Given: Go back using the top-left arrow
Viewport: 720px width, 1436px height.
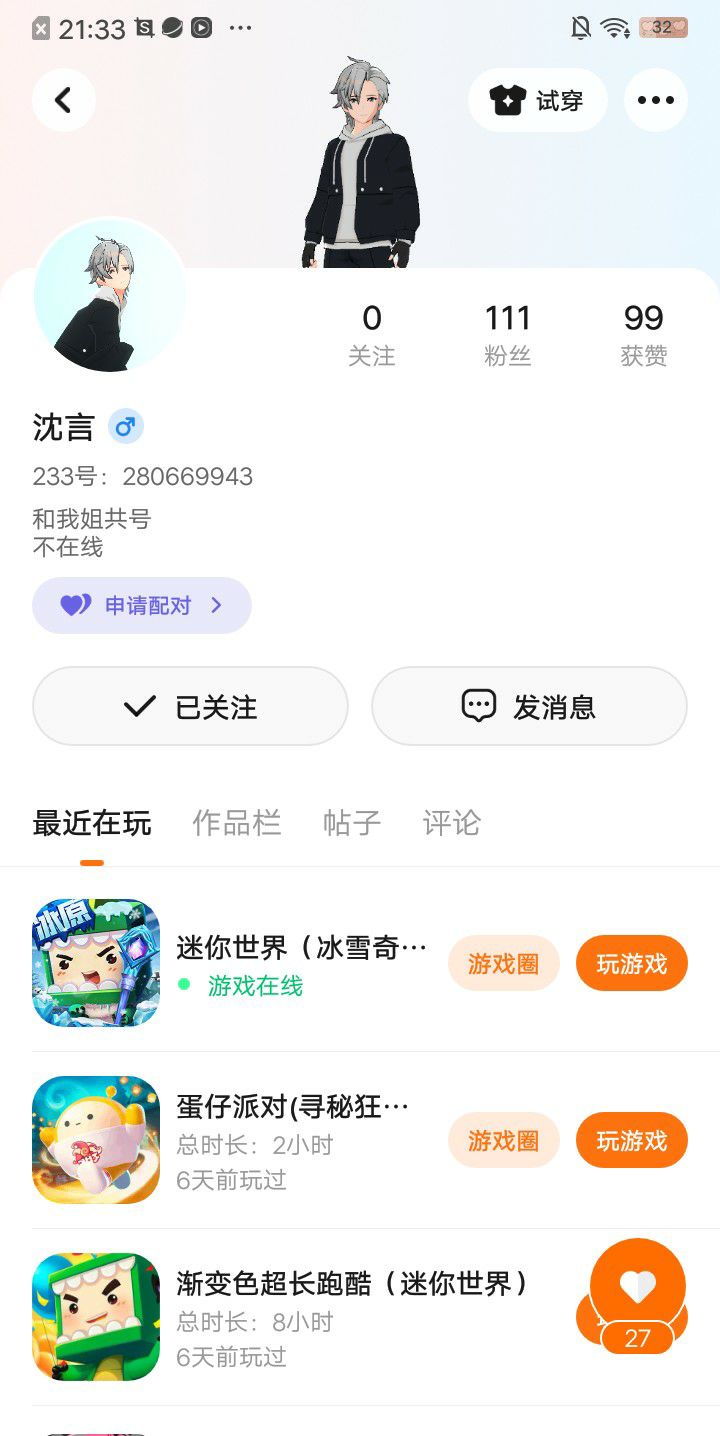Looking at the screenshot, I should pos(64,100).
